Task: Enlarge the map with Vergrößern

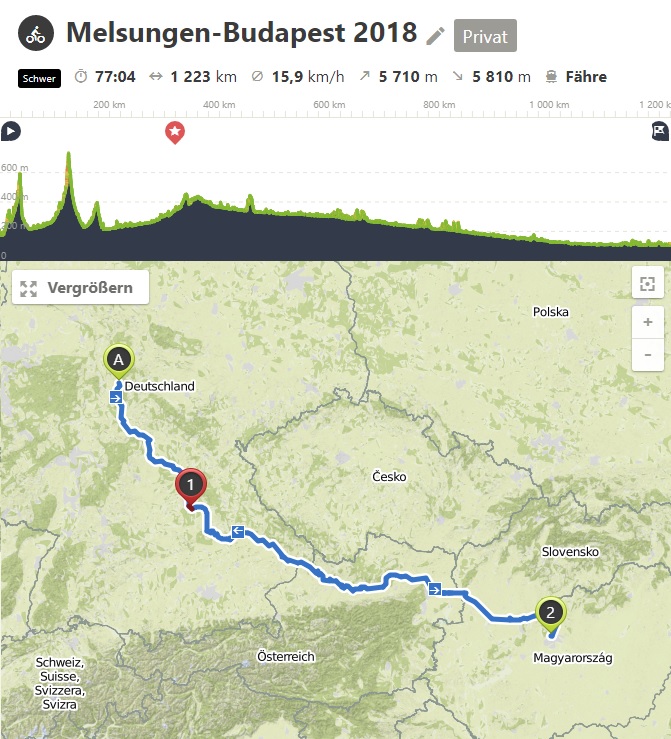Action: 80,288
